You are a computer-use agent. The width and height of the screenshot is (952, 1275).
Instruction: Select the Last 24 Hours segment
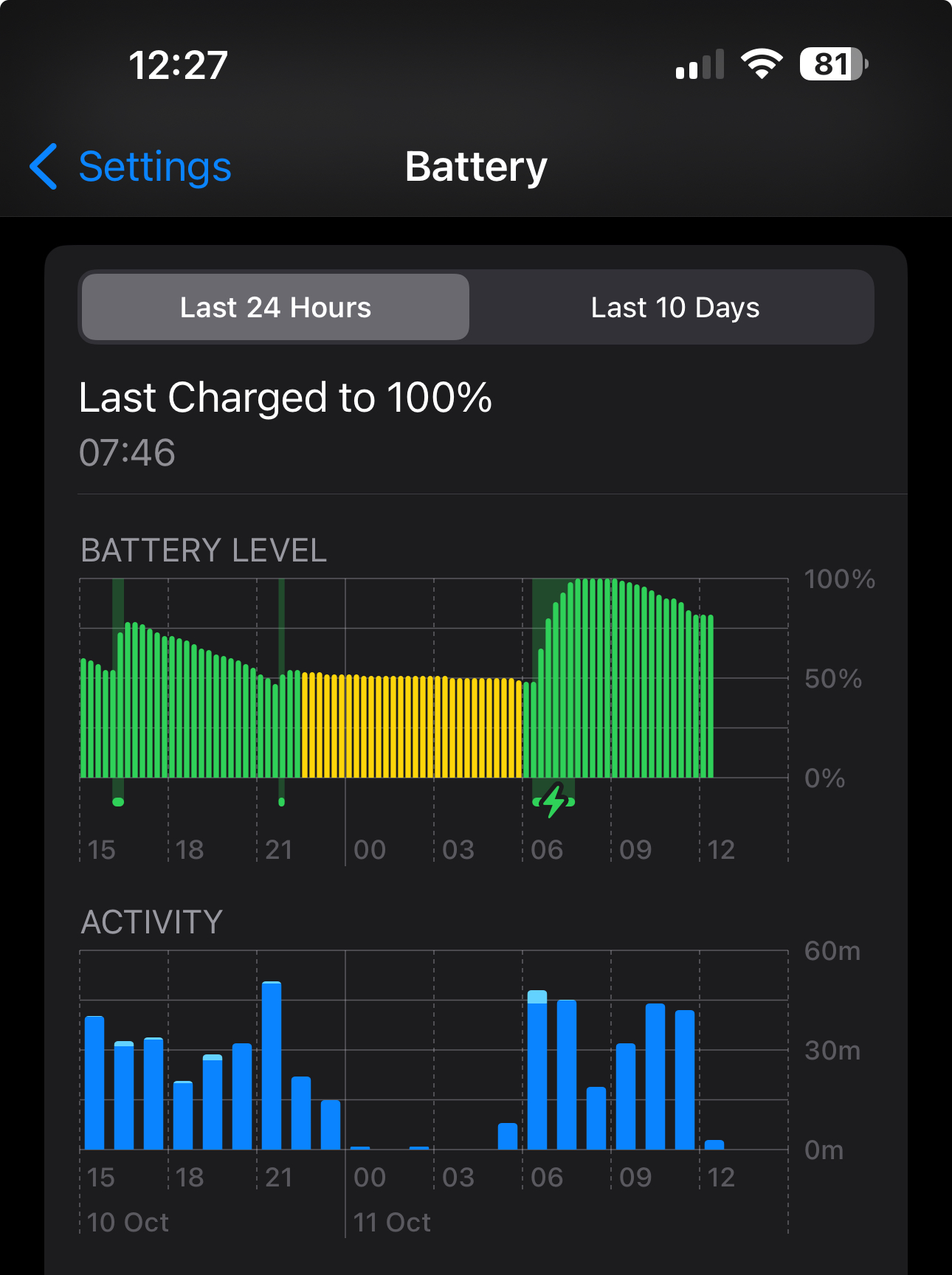[x=275, y=308]
